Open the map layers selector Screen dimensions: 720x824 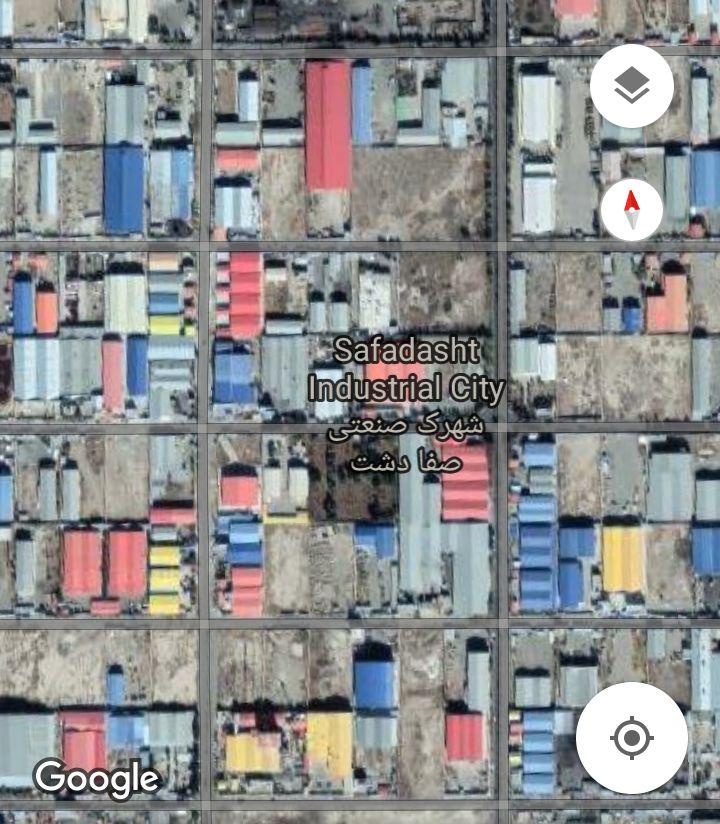(x=631, y=87)
